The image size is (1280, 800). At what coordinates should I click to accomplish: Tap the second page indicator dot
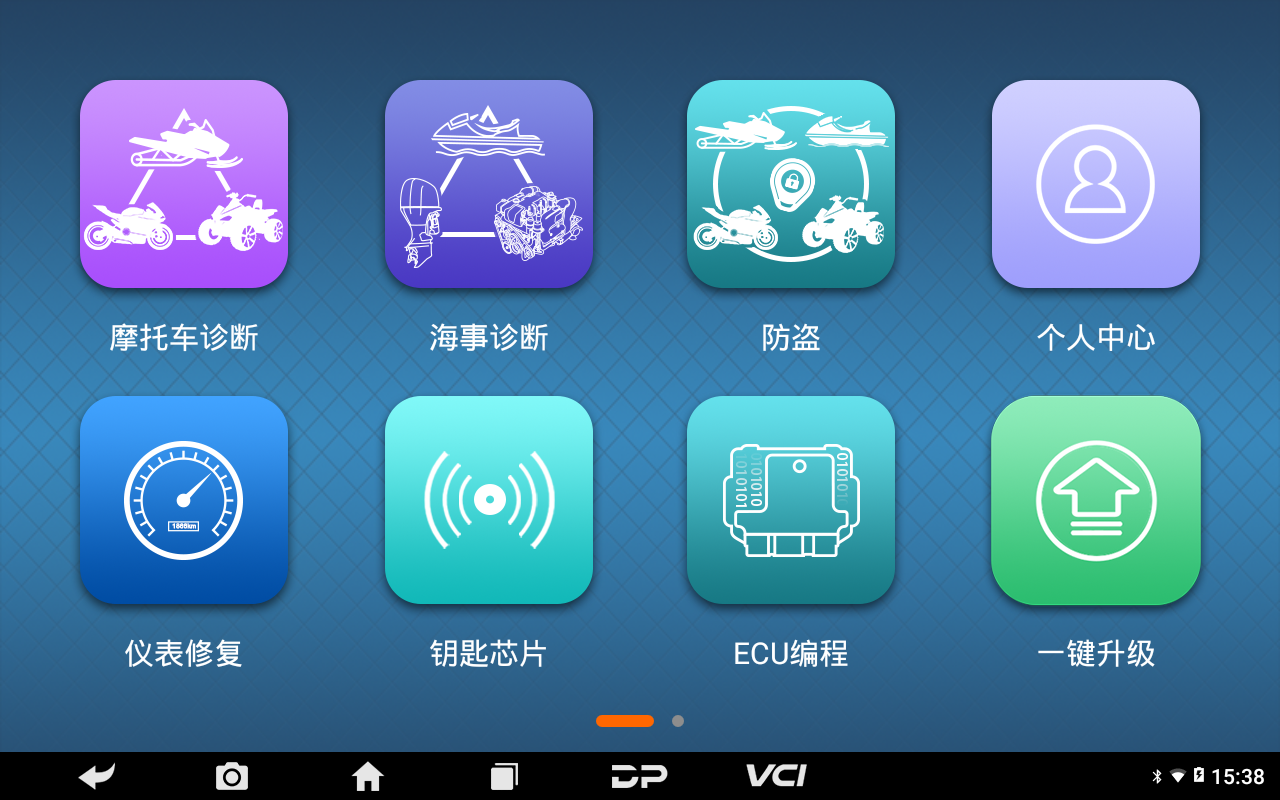point(678,721)
